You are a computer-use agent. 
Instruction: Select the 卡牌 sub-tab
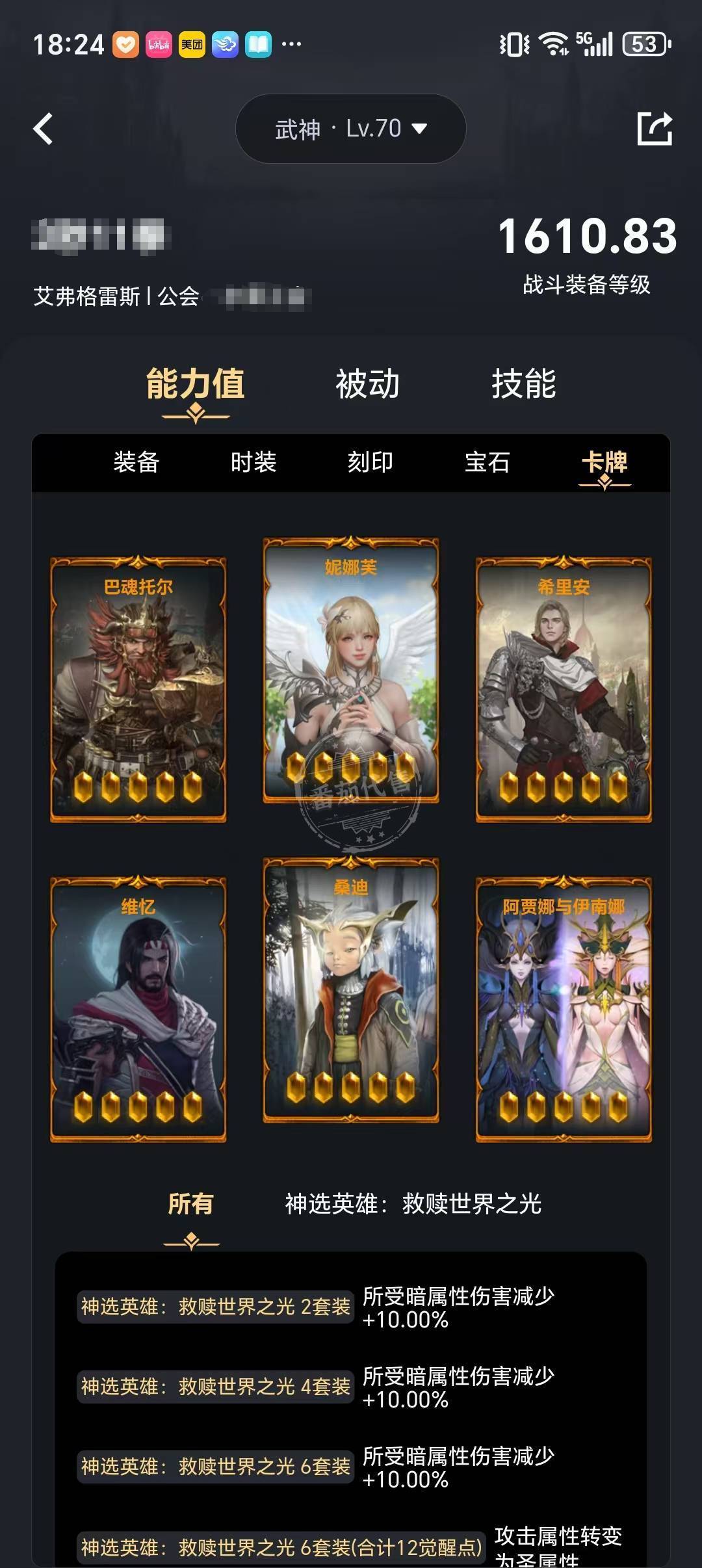604,462
